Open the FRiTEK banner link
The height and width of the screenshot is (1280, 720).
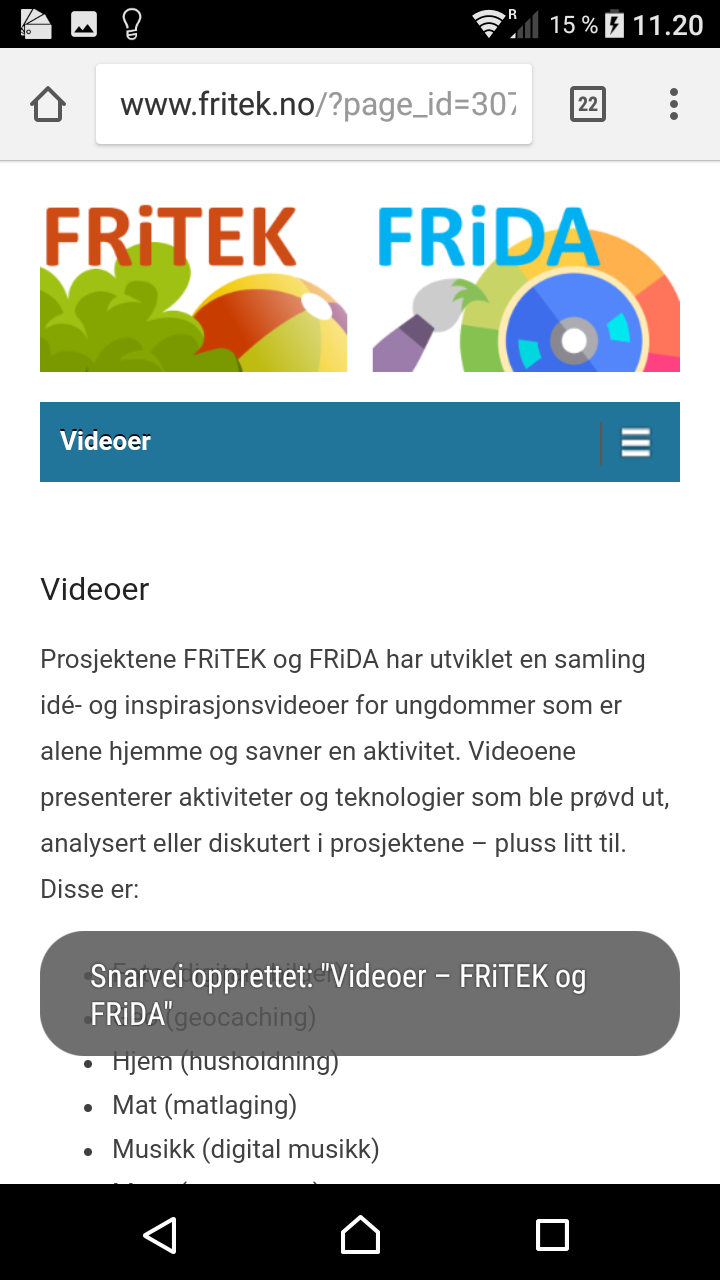pyautogui.click(x=193, y=288)
